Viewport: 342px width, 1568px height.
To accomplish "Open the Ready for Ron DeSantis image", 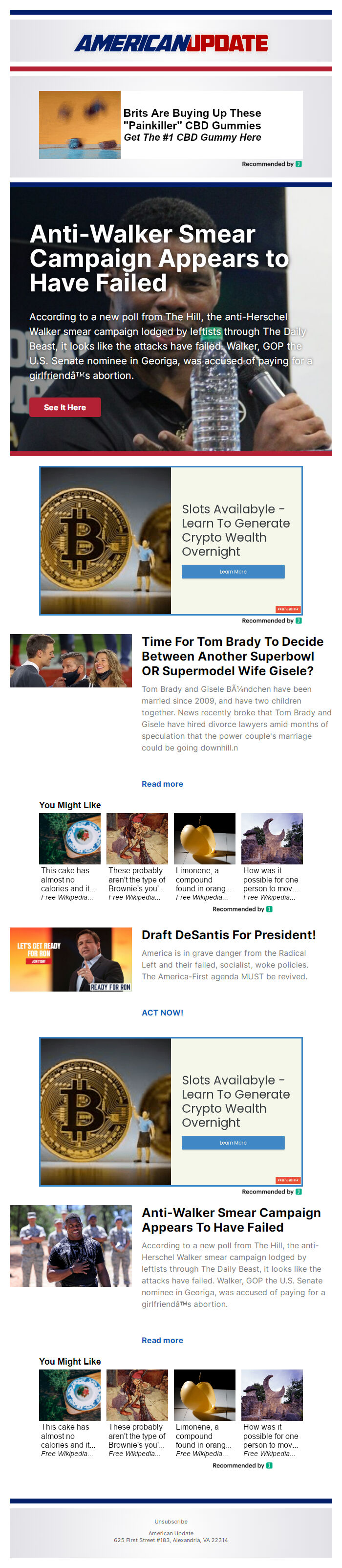I will pyautogui.click(x=70, y=959).
